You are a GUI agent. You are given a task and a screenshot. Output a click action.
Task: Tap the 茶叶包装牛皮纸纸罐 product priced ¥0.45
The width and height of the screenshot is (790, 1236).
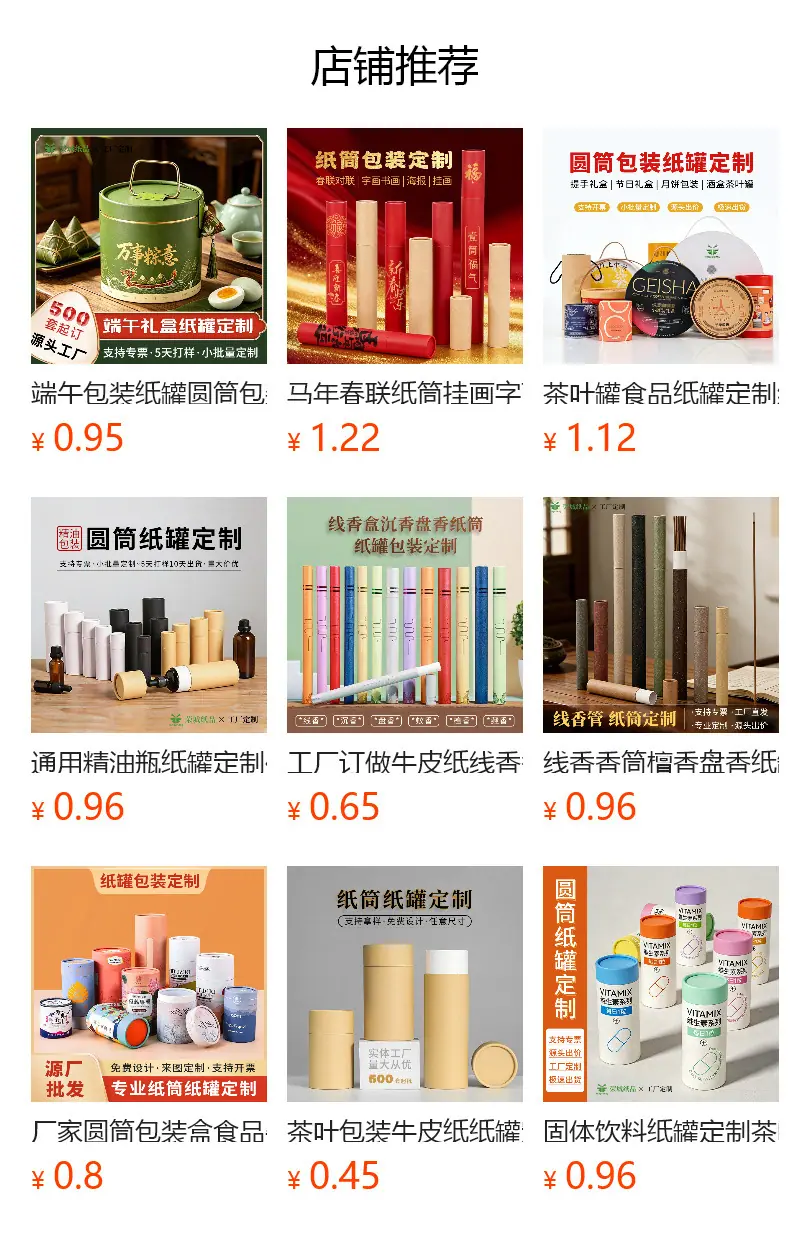pos(405,1030)
